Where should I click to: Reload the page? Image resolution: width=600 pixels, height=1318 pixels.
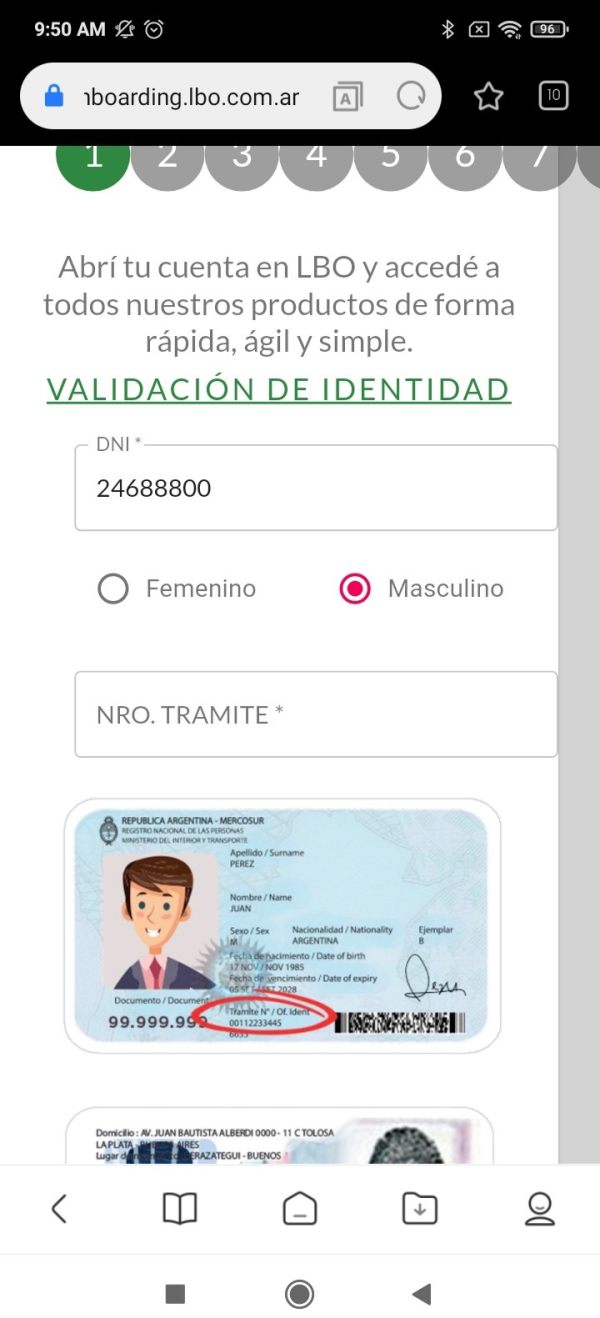click(x=411, y=97)
